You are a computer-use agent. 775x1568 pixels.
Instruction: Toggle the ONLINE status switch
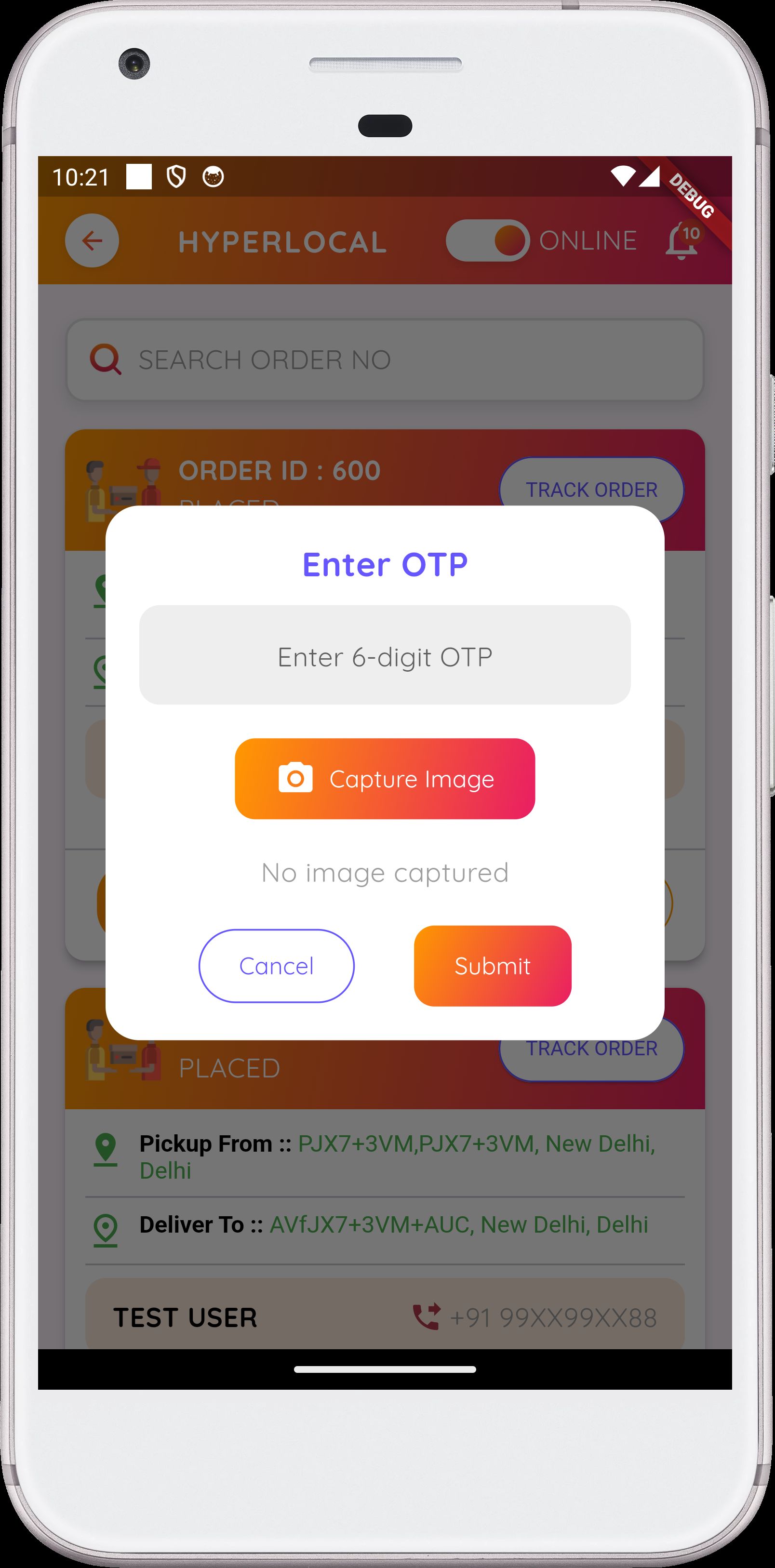pos(488,240)
